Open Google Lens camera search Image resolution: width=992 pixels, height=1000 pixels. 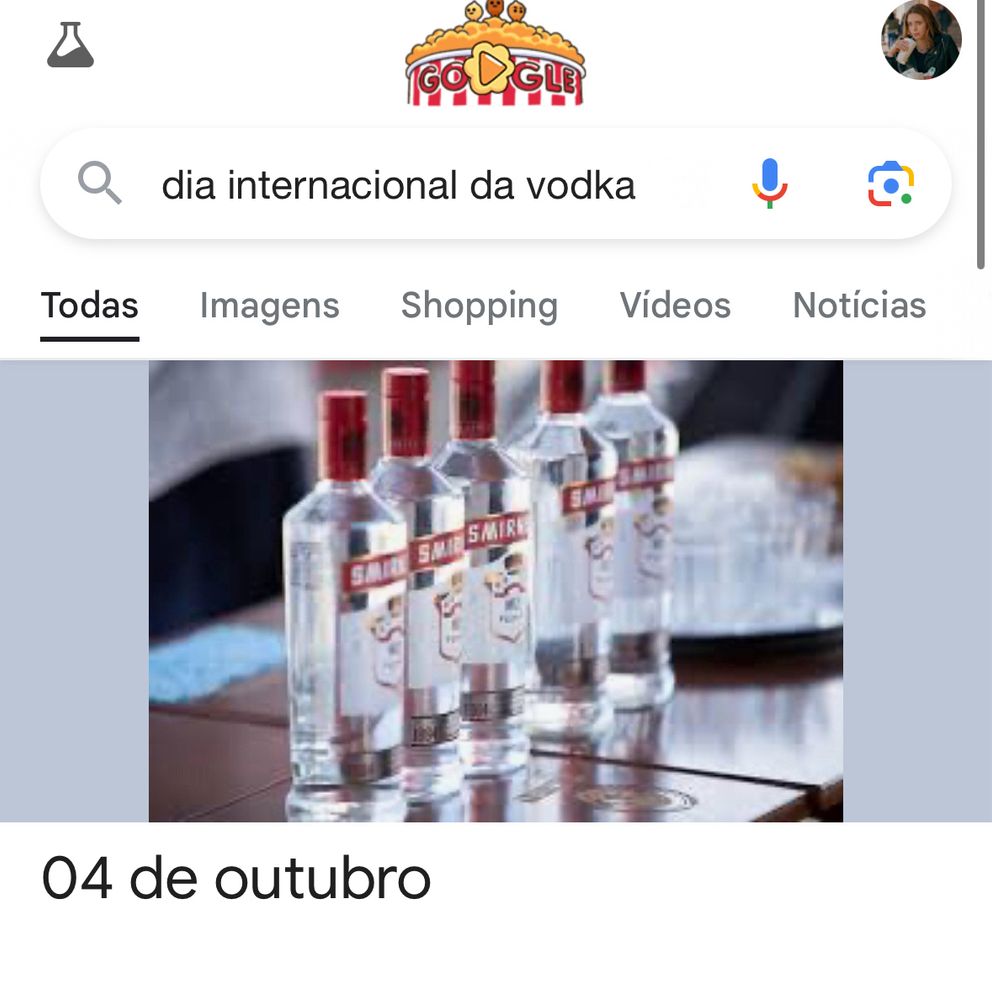(890, 184)
